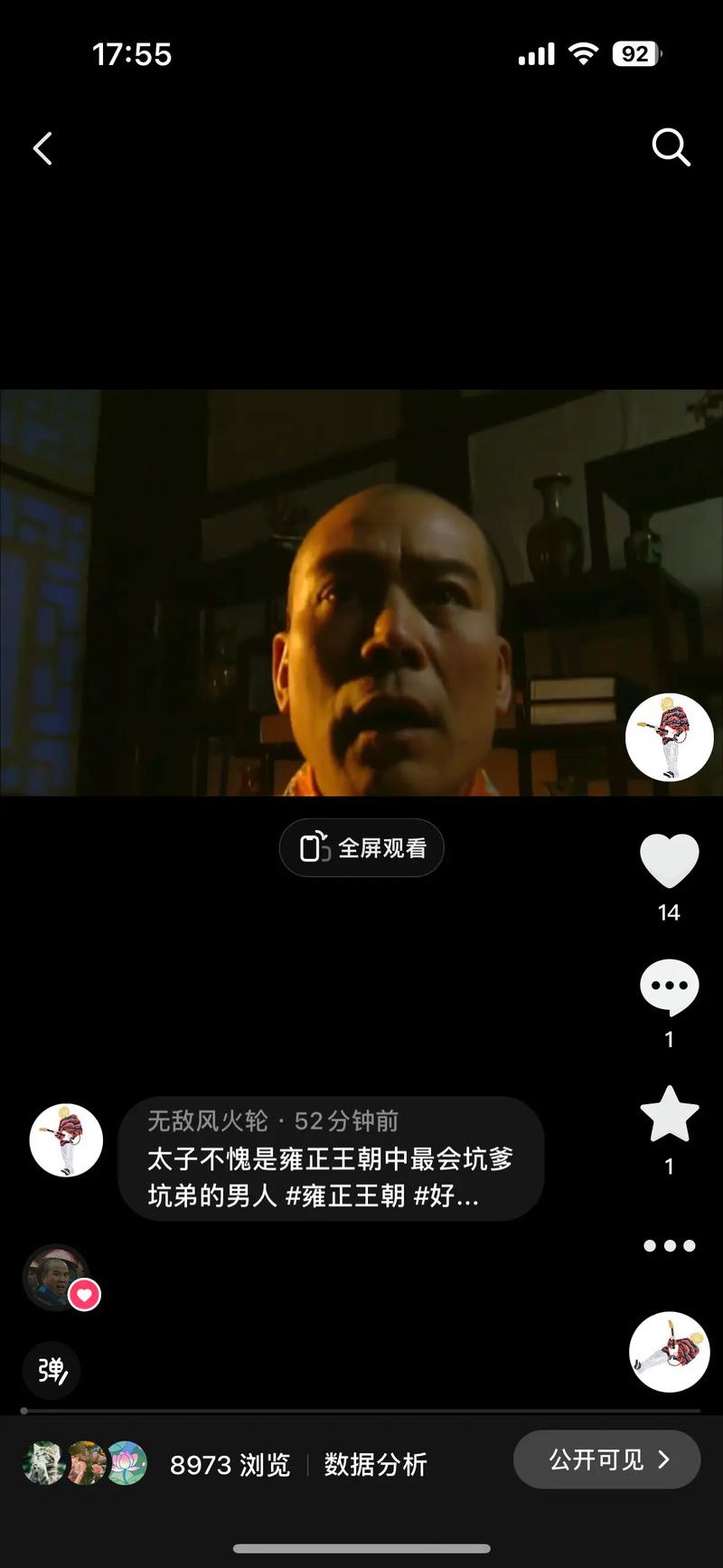Toggle fullscreen with 全屏观看
The height and width of the screenshot is (1568, 723).
coord(361,847)
